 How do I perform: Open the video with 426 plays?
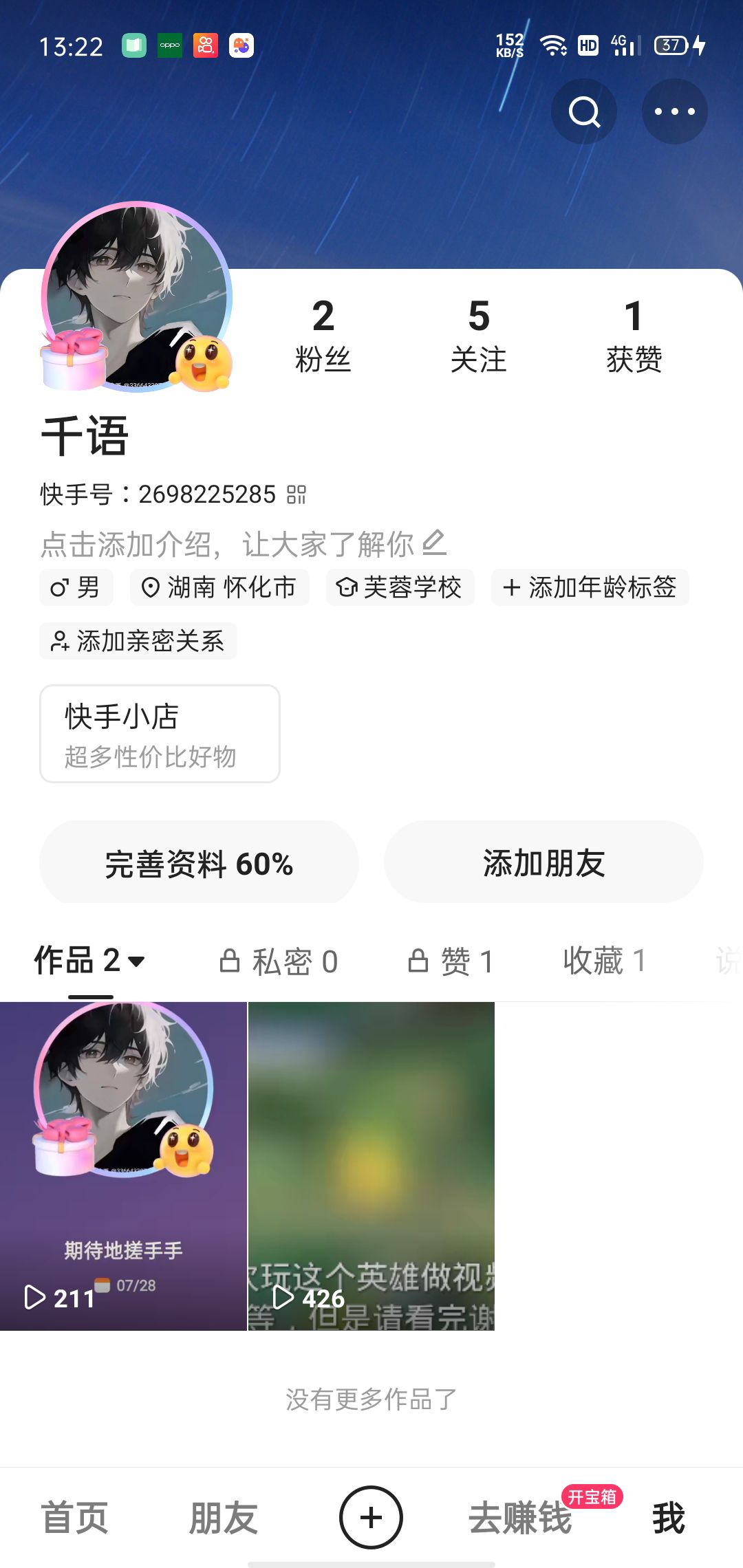[371, 1166]
